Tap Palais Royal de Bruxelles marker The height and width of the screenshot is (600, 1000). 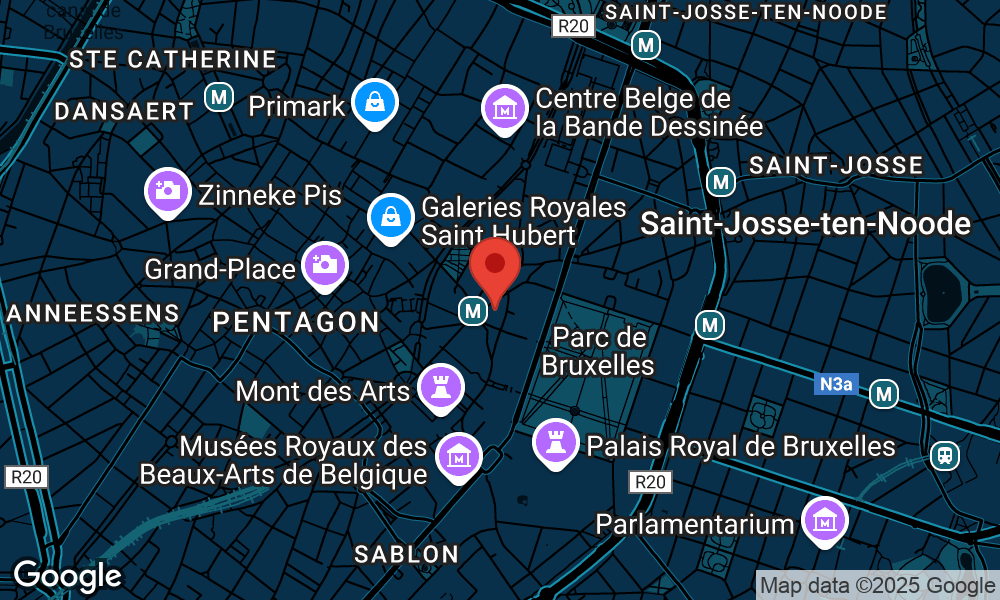pyautogui.click(x=556, y=441)
